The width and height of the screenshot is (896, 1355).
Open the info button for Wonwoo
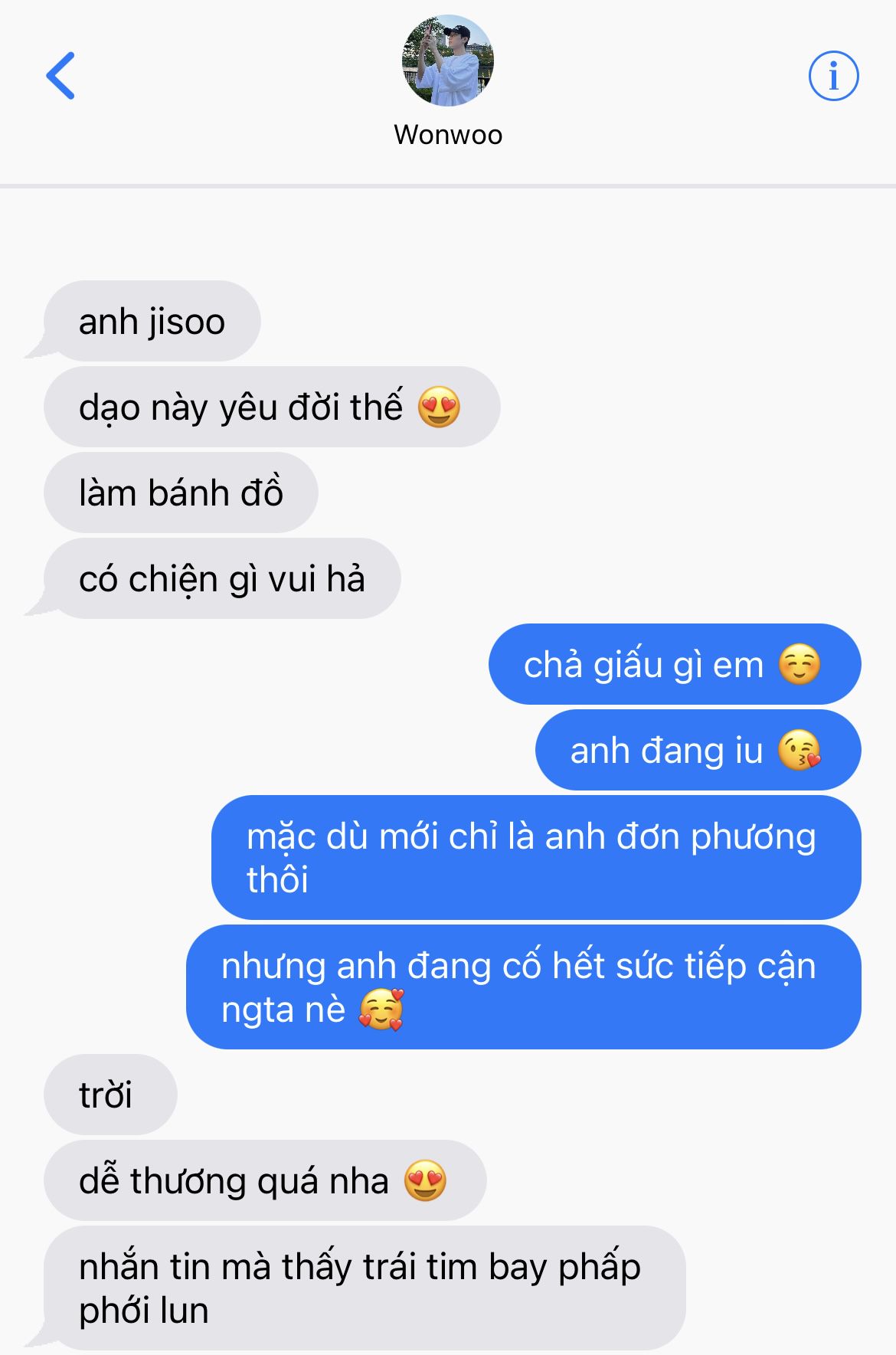tap(833, 76)
